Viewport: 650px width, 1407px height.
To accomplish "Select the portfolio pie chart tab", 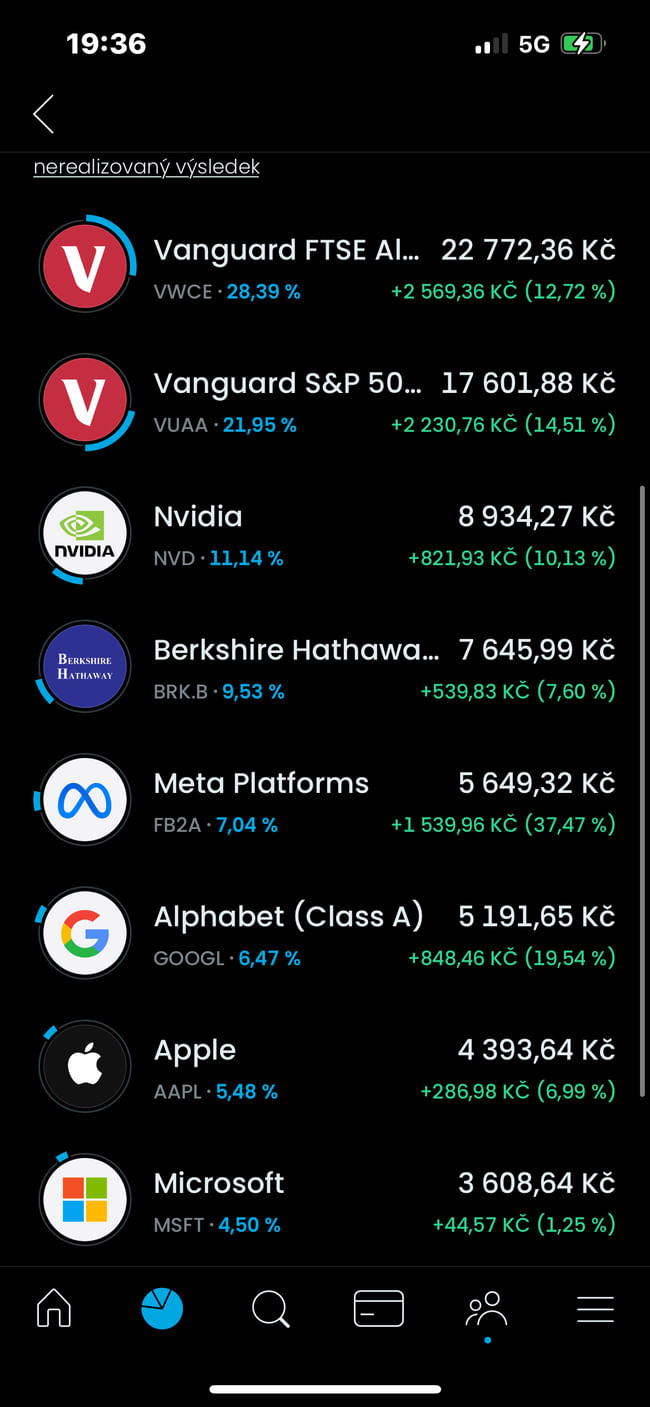I will pos(162,1308).
